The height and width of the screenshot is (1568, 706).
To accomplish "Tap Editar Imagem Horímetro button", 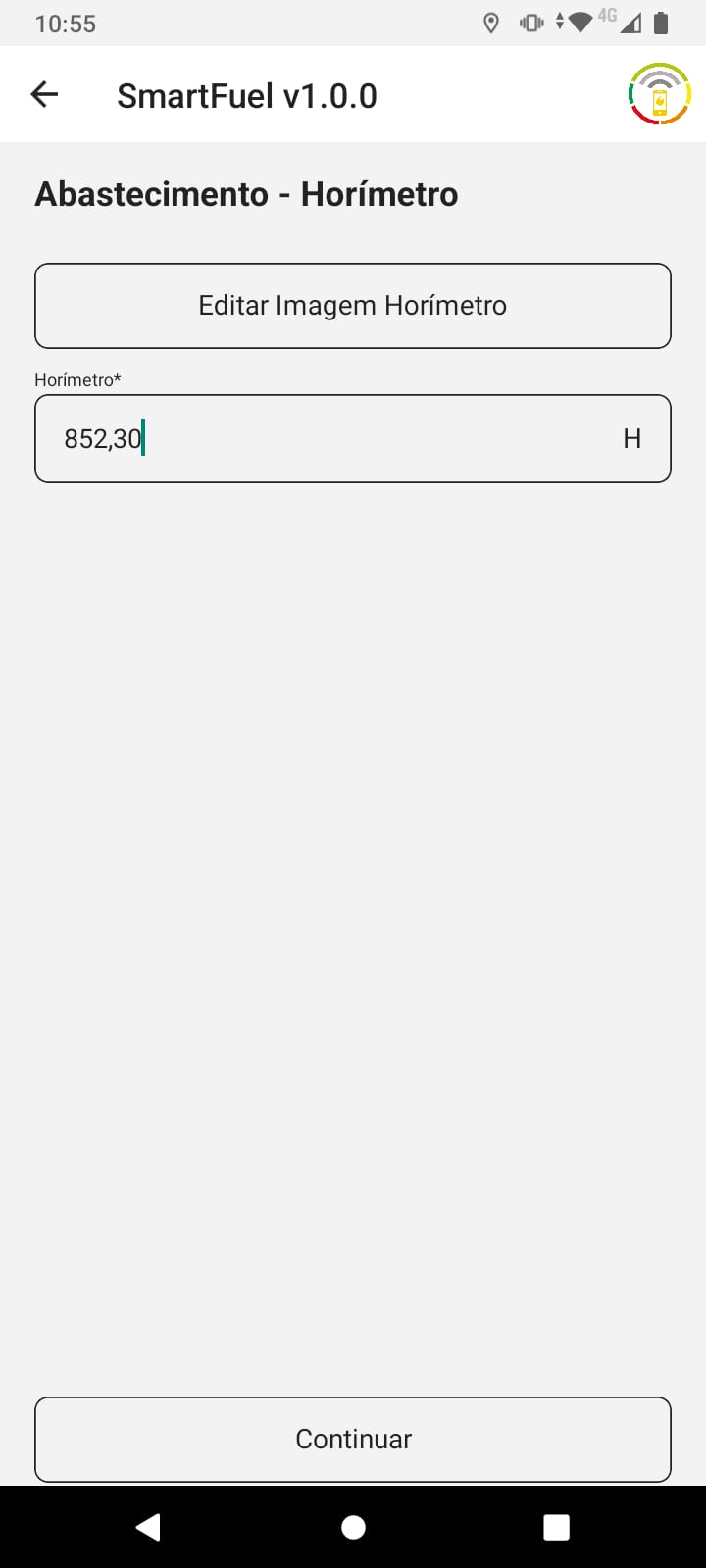I will pos(353,306).
